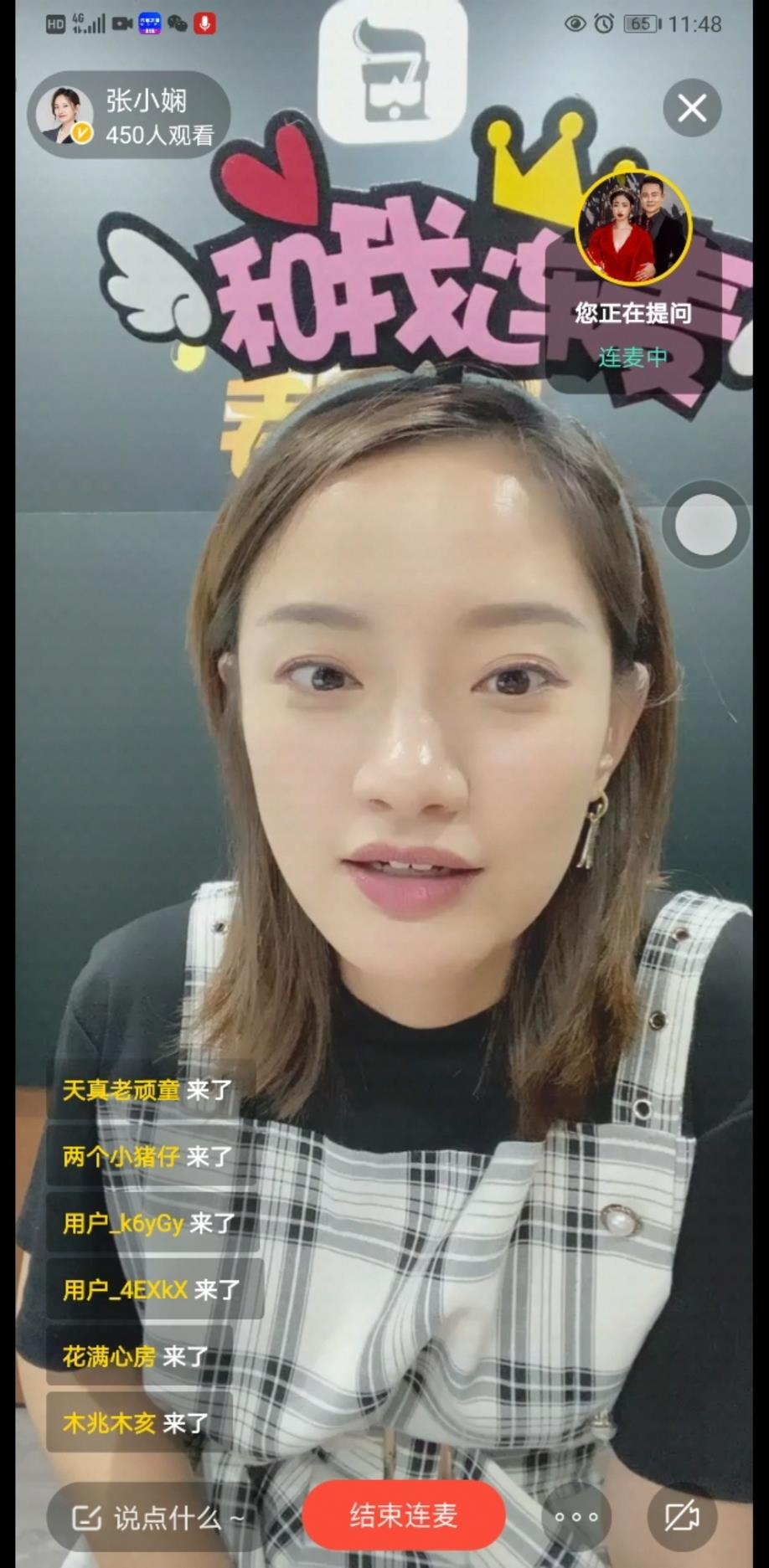The image size is (769, 1568).
Task: Open the 连麦中 co-host avatar
Action: pos(634,229)
